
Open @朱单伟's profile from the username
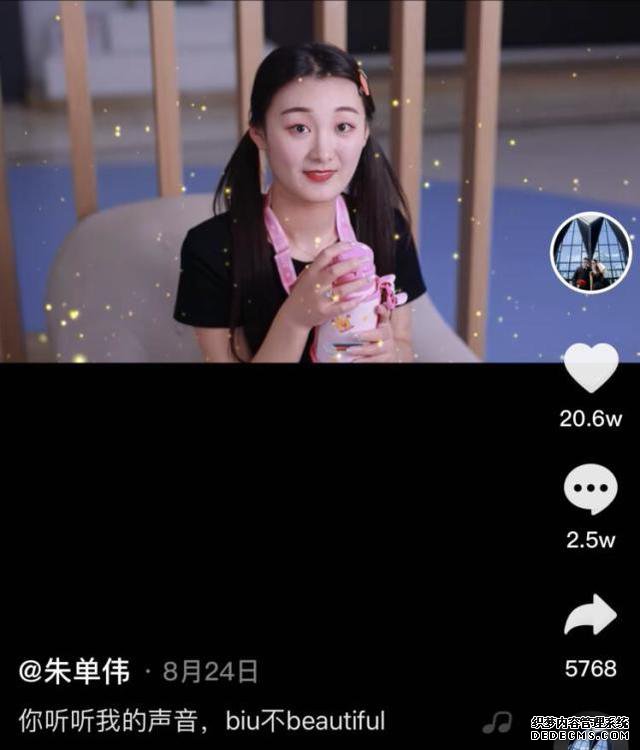pos(75,671)
